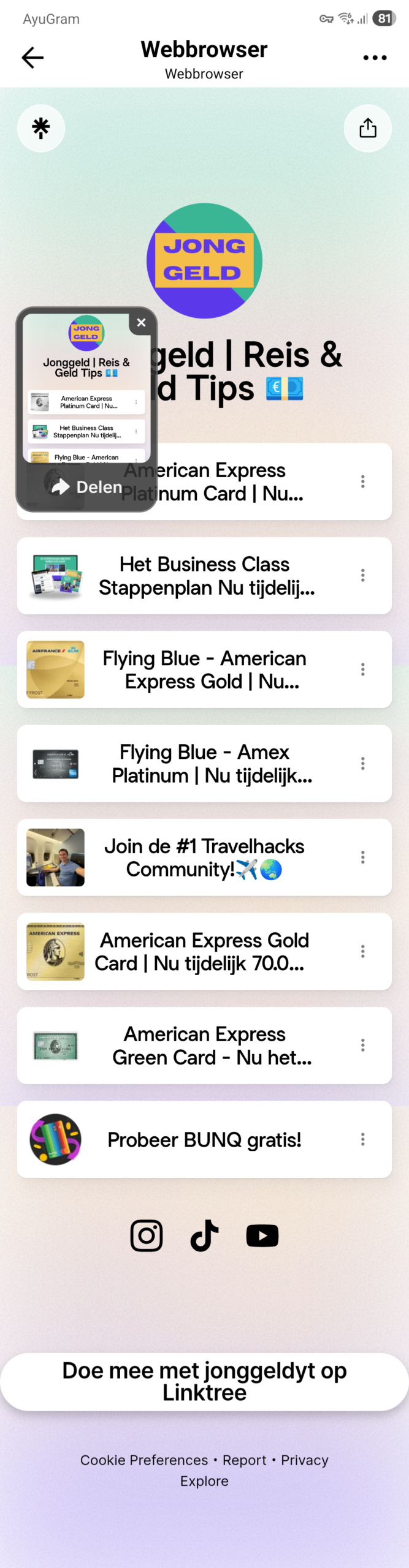Screen dimensions: 409x1568
Task: Tap the Linktree asterisk icon
Action: 41,128
